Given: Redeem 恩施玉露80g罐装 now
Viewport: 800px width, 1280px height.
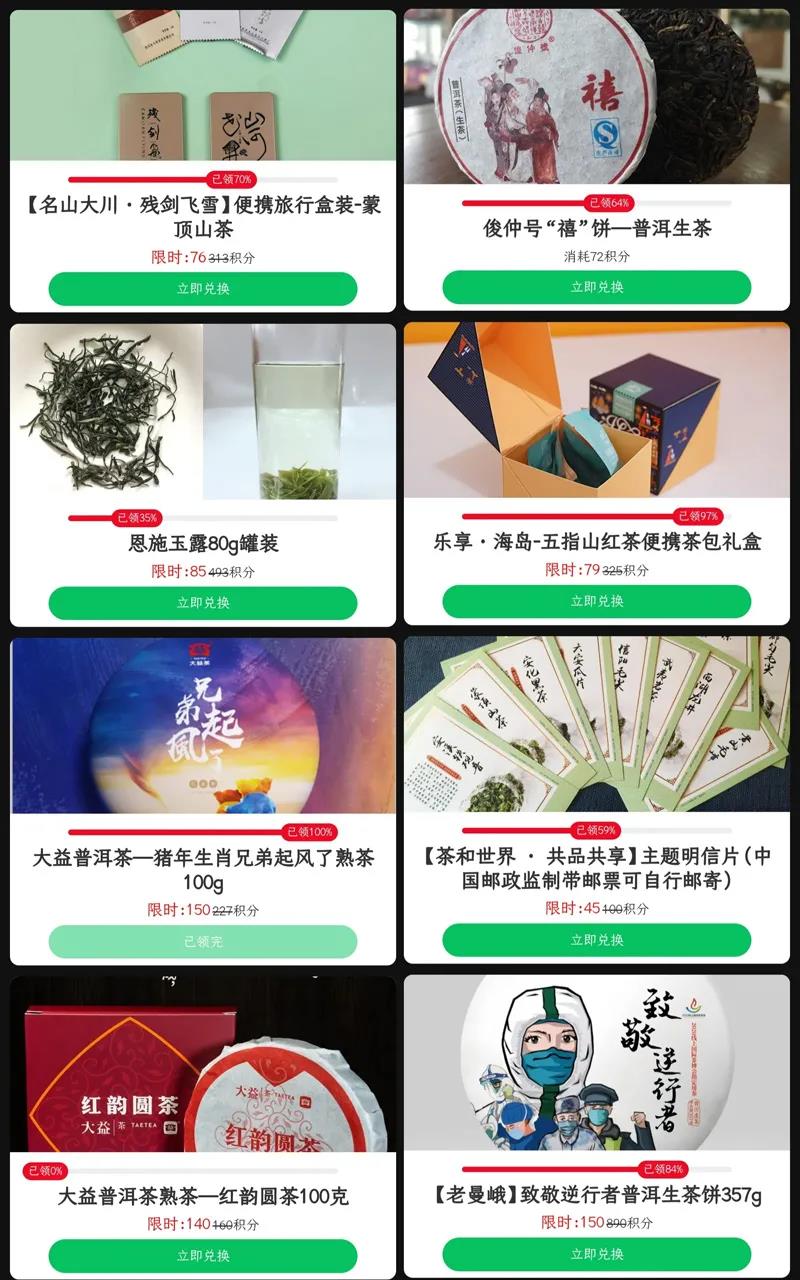Looking at the screenshot, I should [203, 603].
